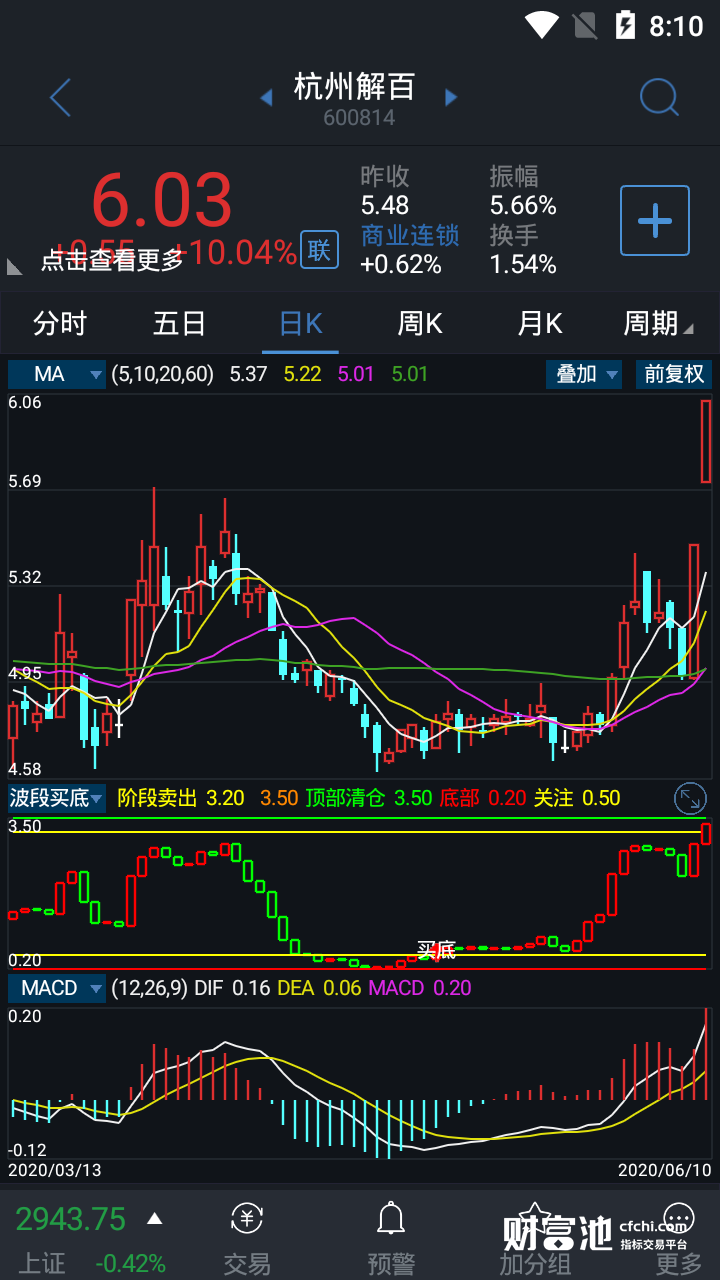
Task: Switch to the 分时 chart tab
Action: 60,324
